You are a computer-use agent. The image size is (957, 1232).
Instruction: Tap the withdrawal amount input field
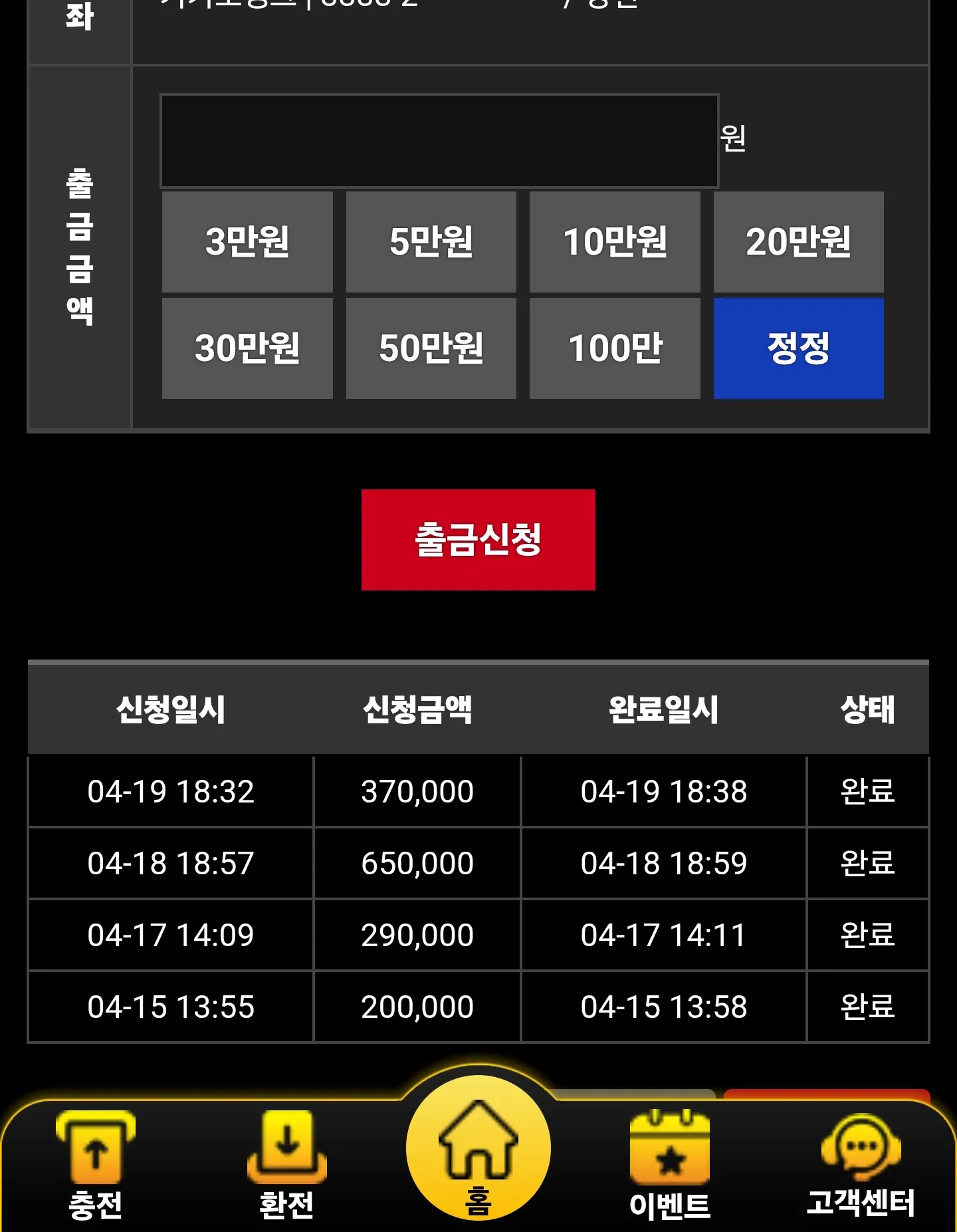pyautogui.click(x=439, y=141)
